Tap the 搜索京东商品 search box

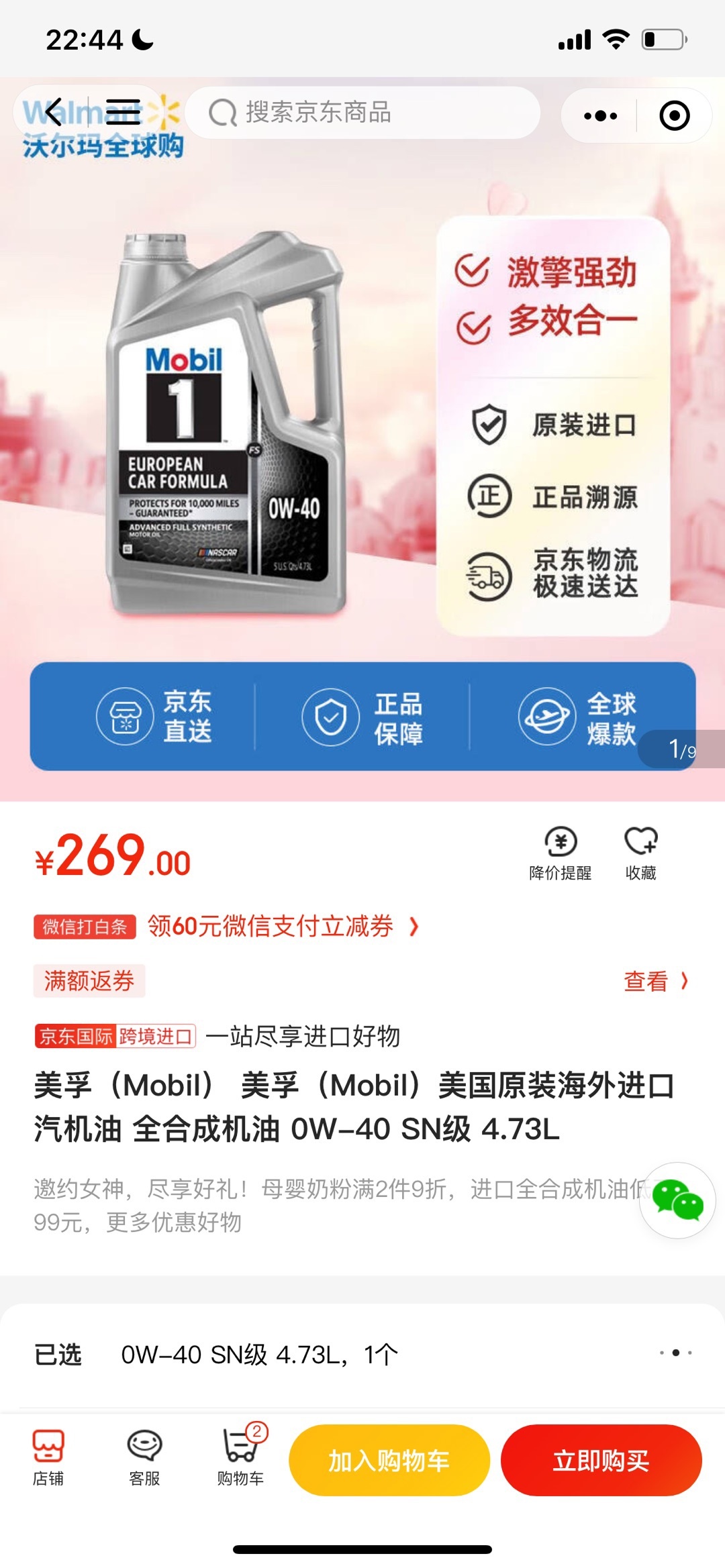[362, 113]
